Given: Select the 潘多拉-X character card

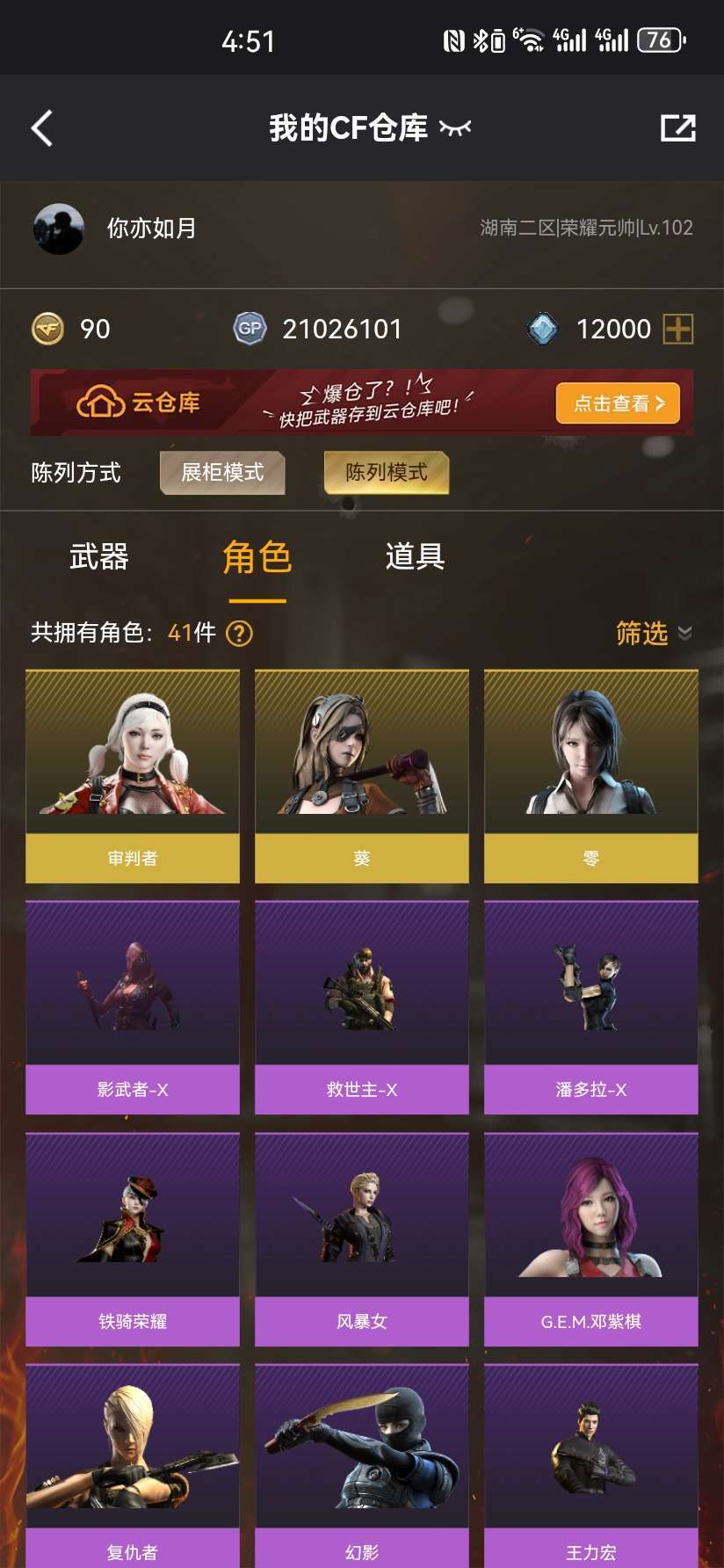Looking at the screenshot, I should 591,1007.
